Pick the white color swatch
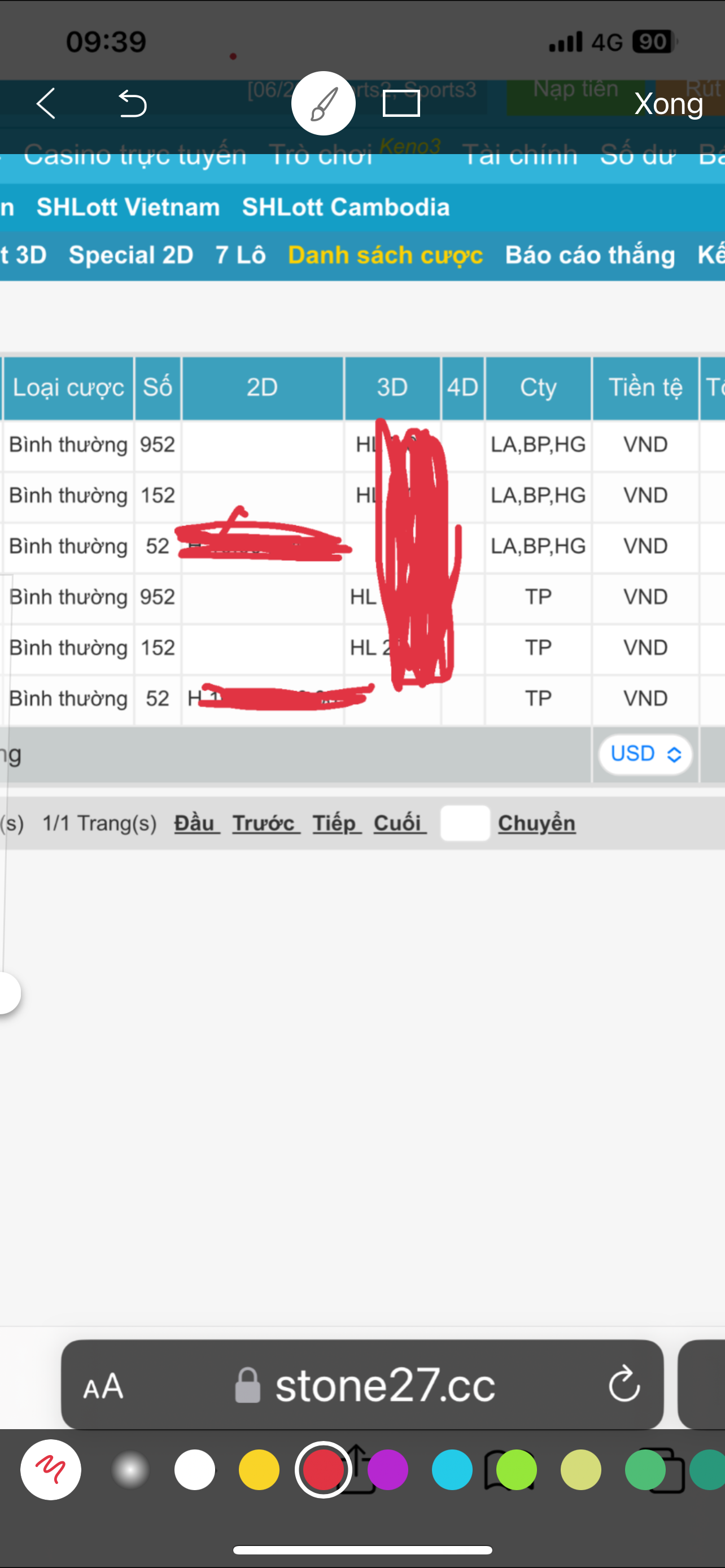The height and width of the screenshot is (1568, 725). pyautogui.click(x=195, y=1470)
